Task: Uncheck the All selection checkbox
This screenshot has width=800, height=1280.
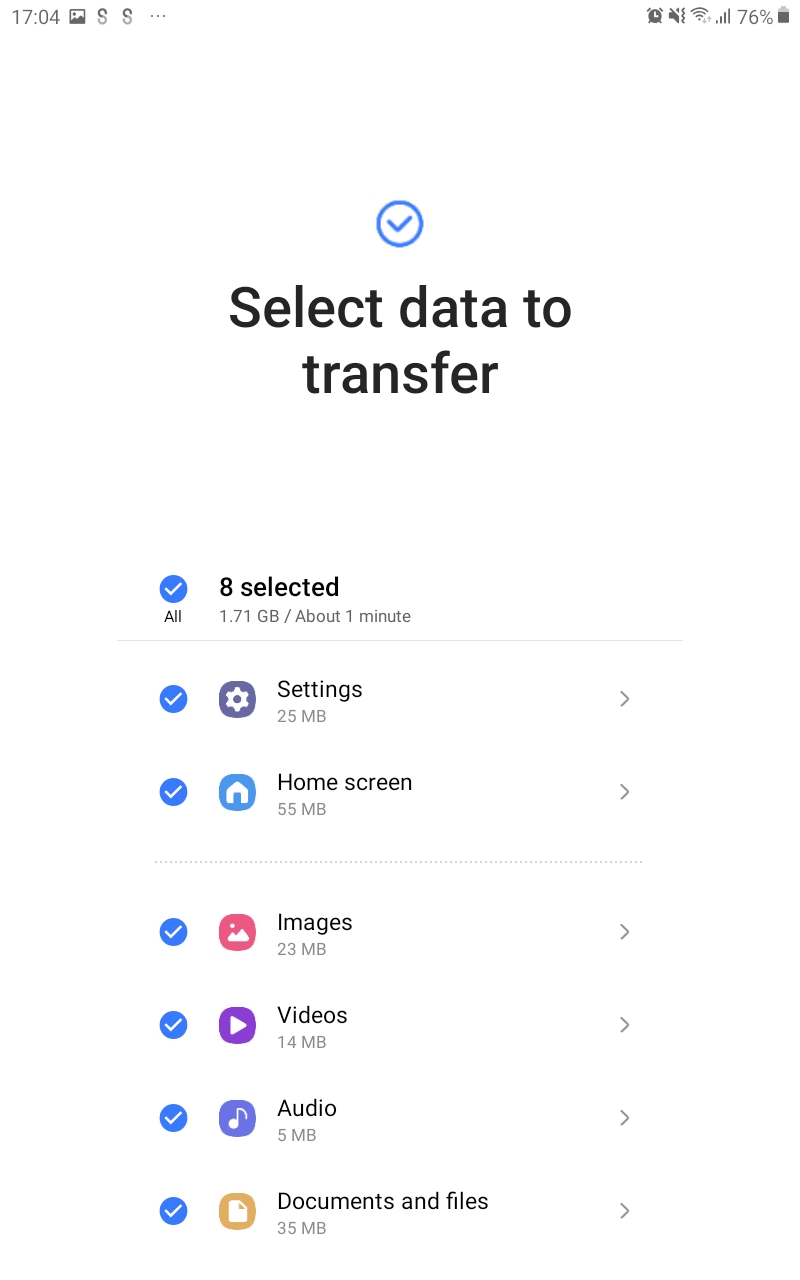Action: point(173,588)
